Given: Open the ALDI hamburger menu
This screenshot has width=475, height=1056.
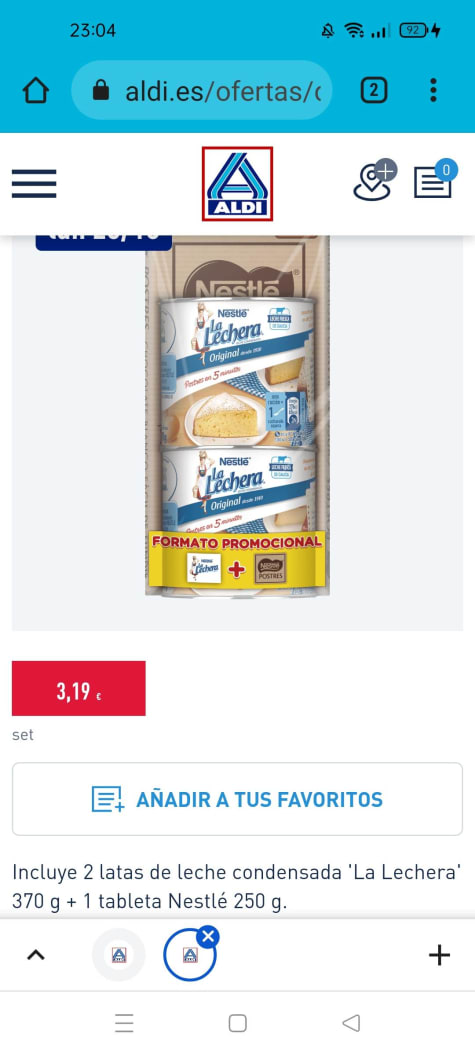Looking at the screenshot, I should (34, 183).
